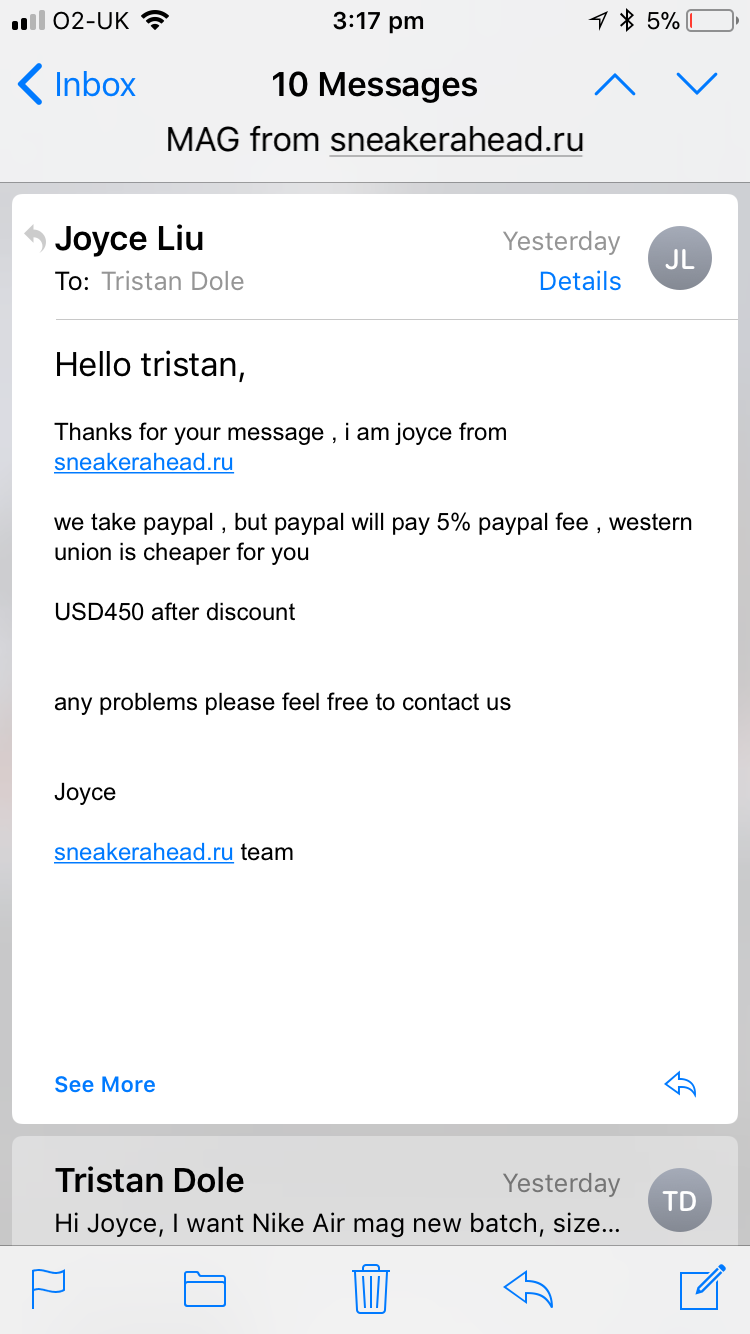Delete message with trash icon
The height and width of the screenshot is (1334, 750).
point(370,1288)
